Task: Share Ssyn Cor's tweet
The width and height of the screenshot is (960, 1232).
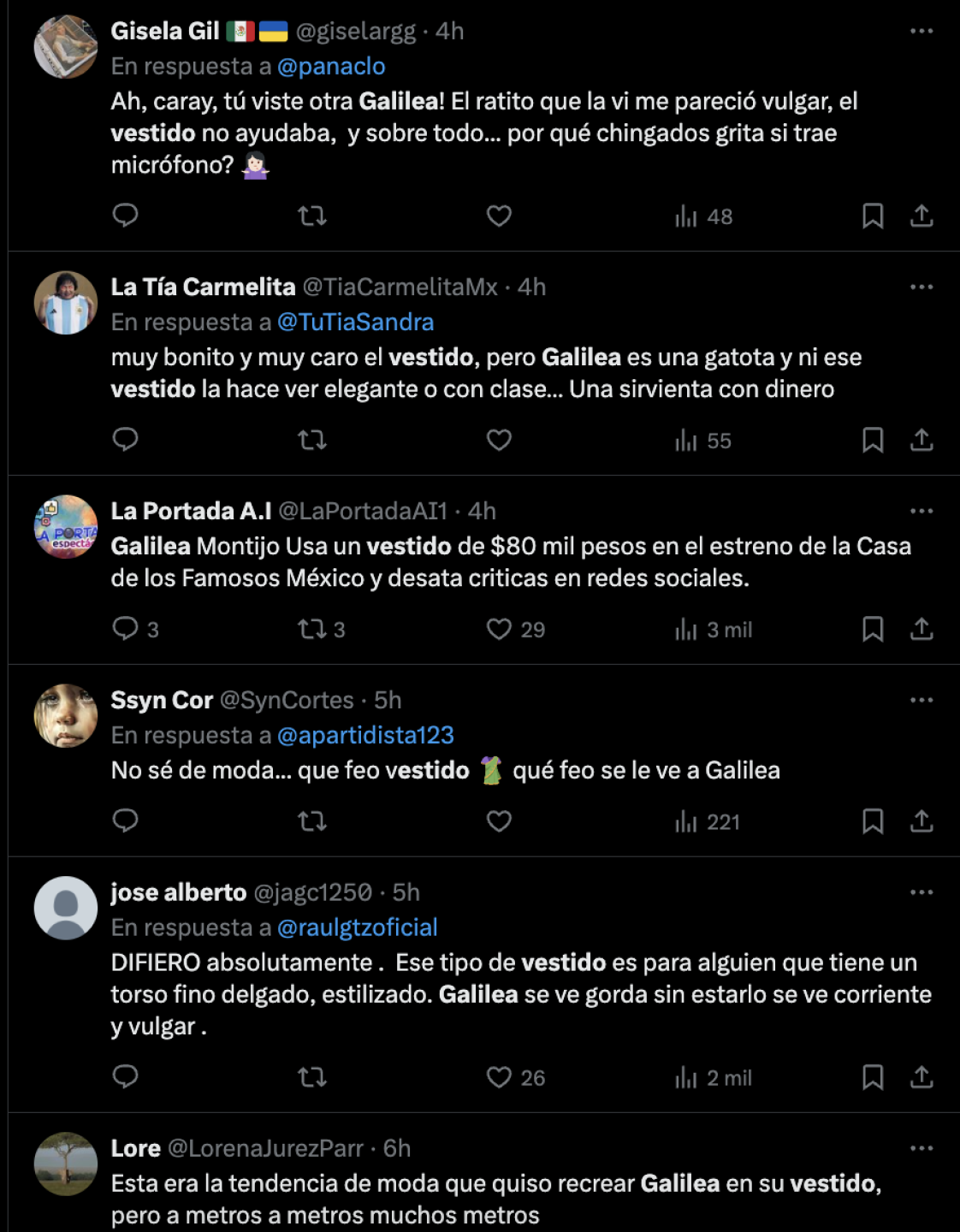Action: (x=921, y=821)
